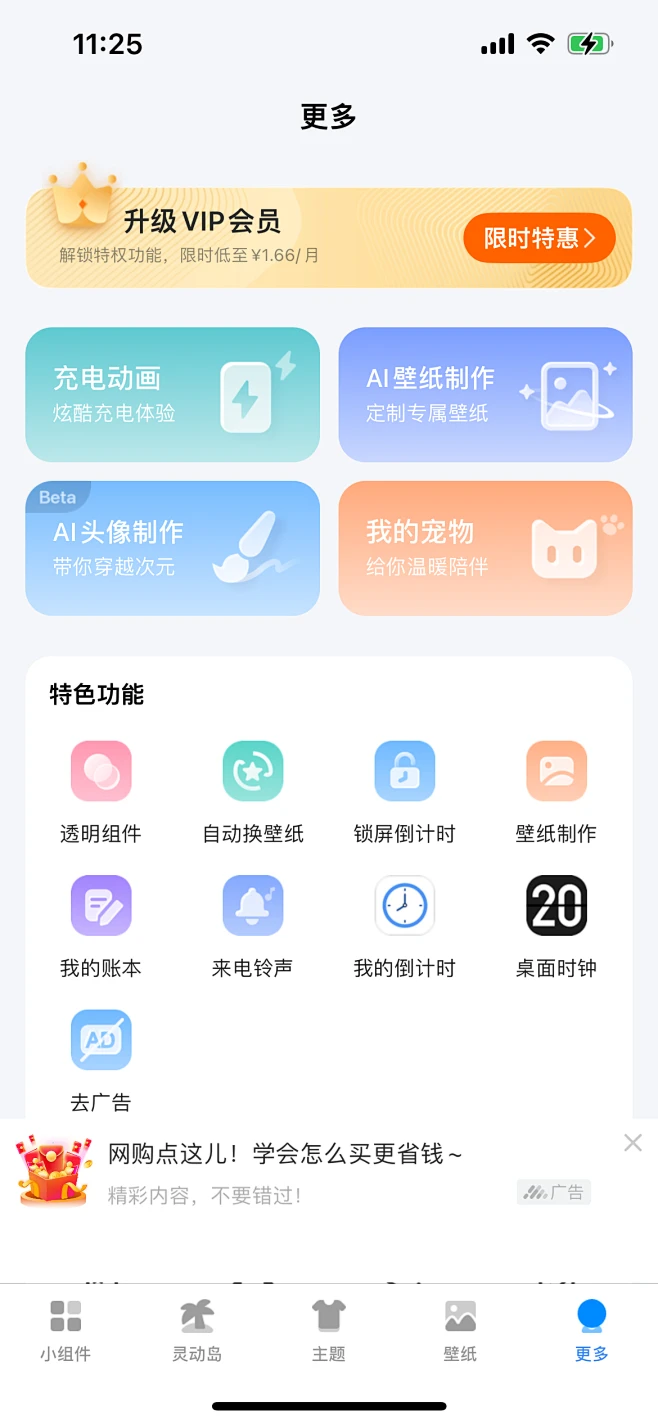Tap the 限时特惠 VIP upgrade button
The image size is (658, 1424).
(539, 238)
